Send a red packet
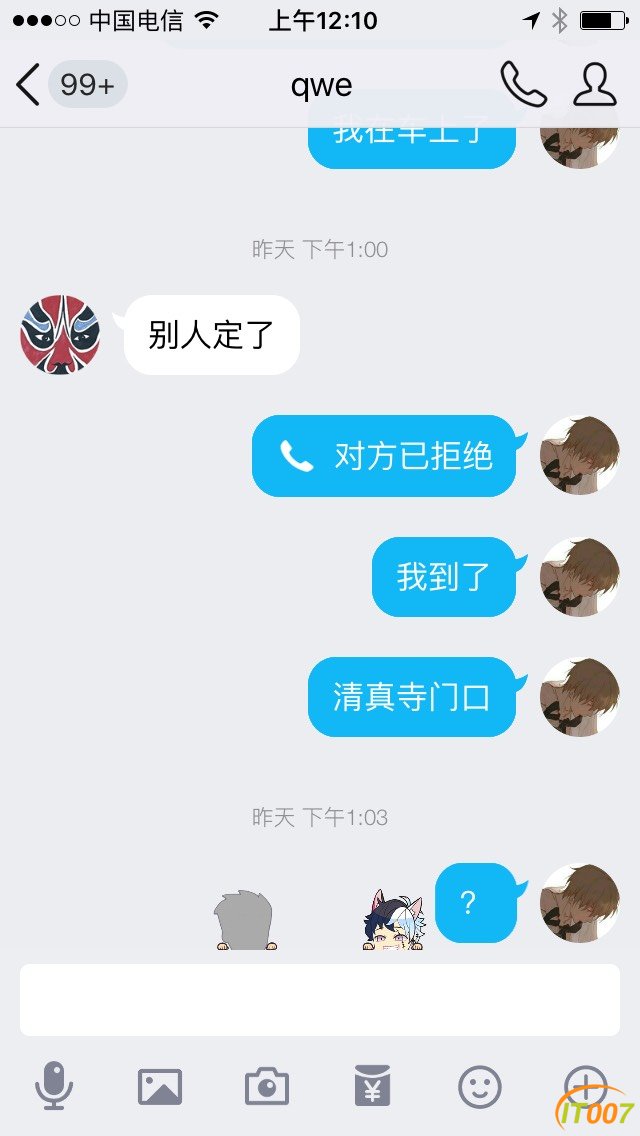 (372, 1086)
